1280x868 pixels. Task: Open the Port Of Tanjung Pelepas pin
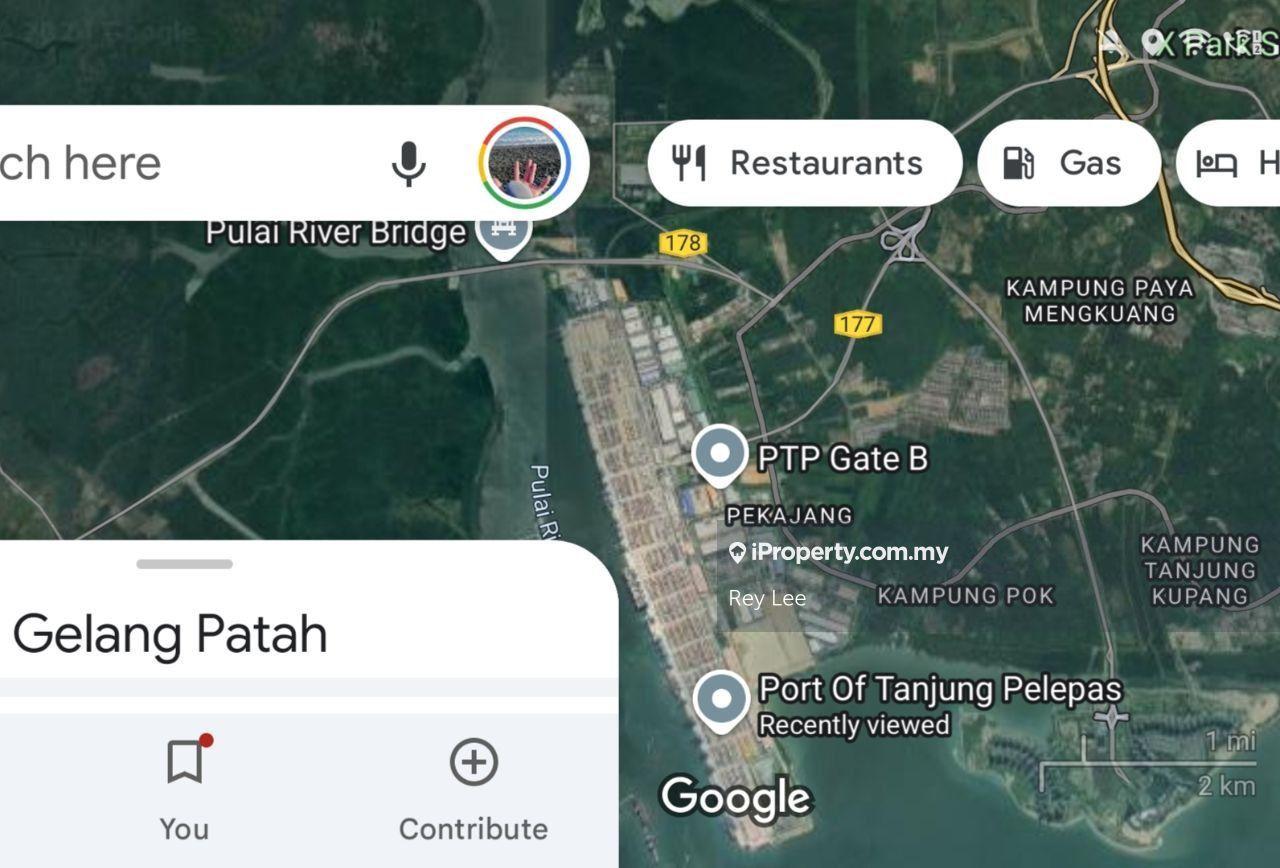[x=721, y=698]
